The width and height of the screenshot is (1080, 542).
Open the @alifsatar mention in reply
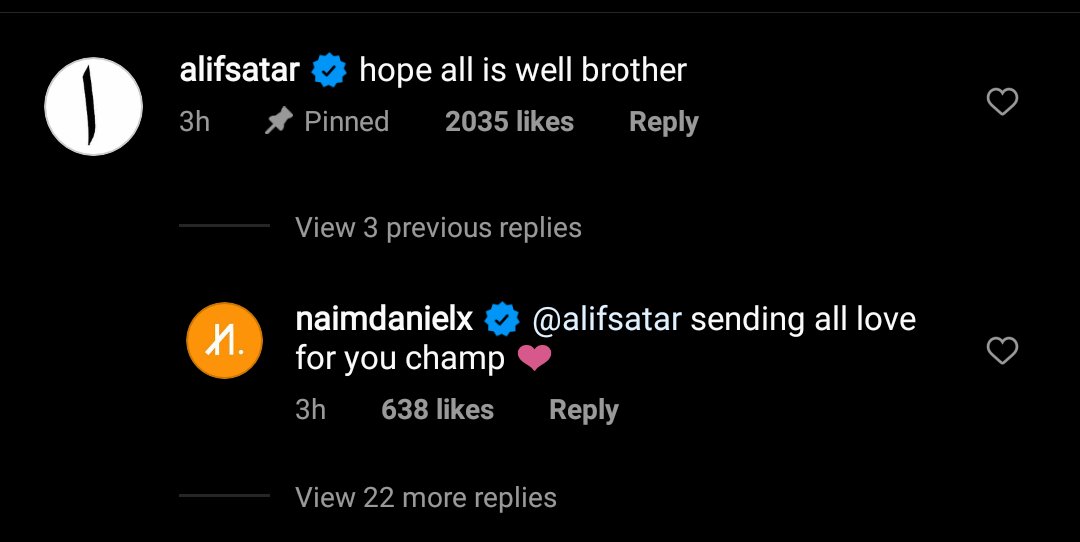point(607,320)
